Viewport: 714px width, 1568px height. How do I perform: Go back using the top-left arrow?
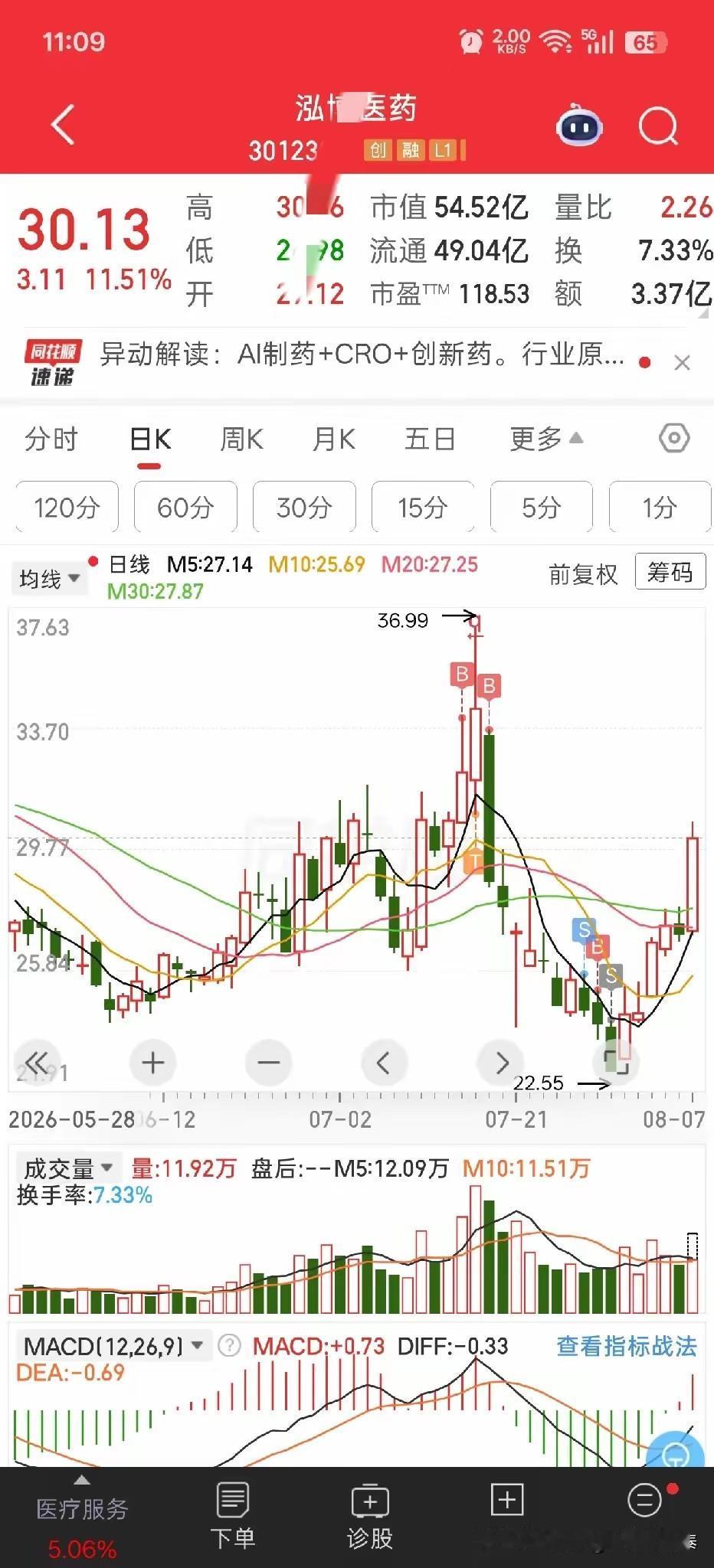[63, 125]
